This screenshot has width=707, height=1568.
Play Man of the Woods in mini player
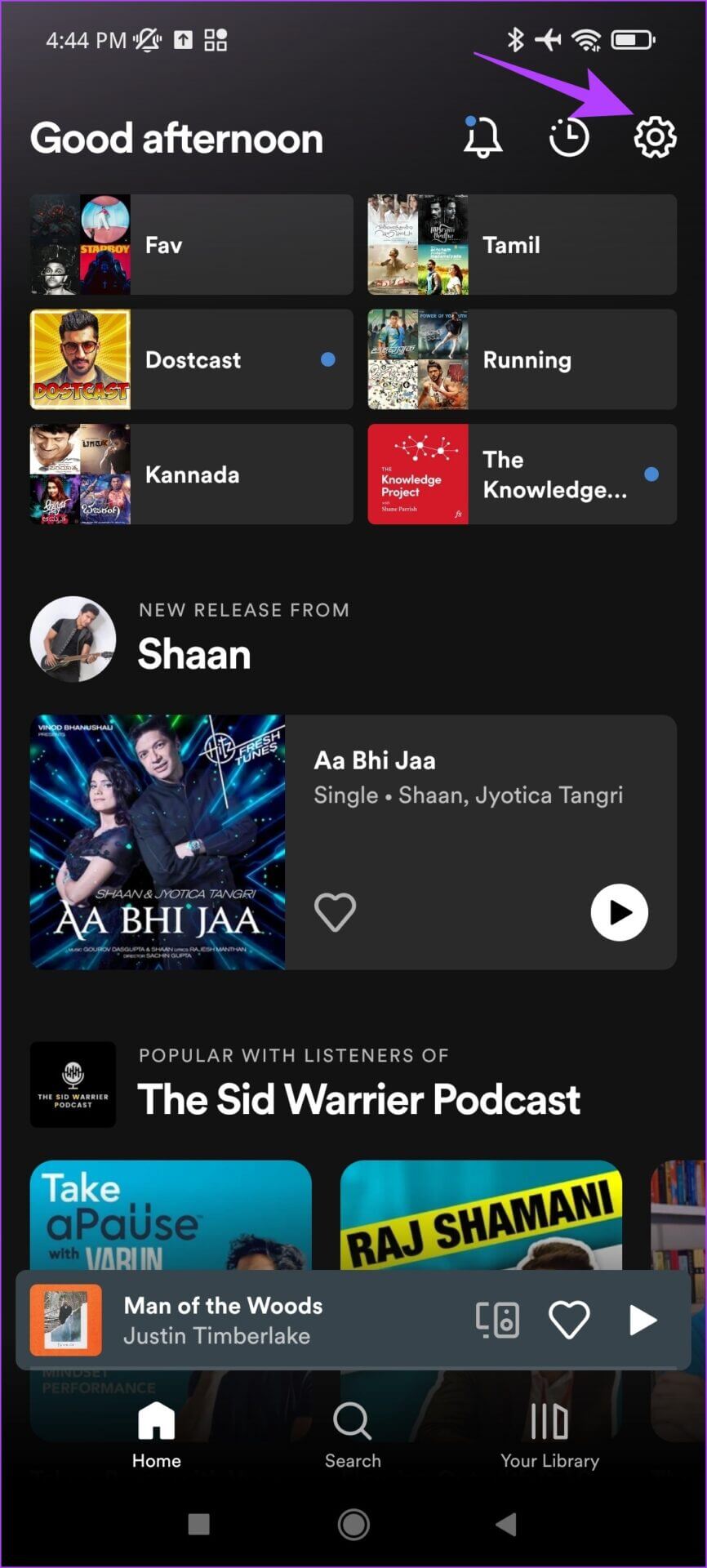[643, 1320]
